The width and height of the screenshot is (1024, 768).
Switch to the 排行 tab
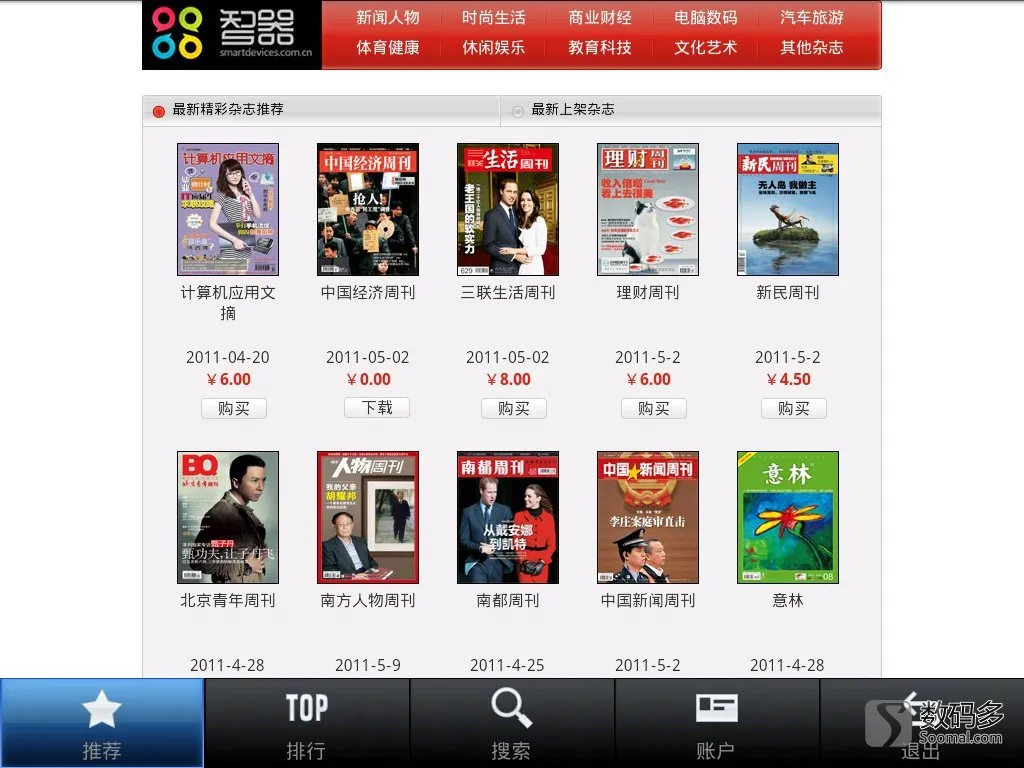306,723
